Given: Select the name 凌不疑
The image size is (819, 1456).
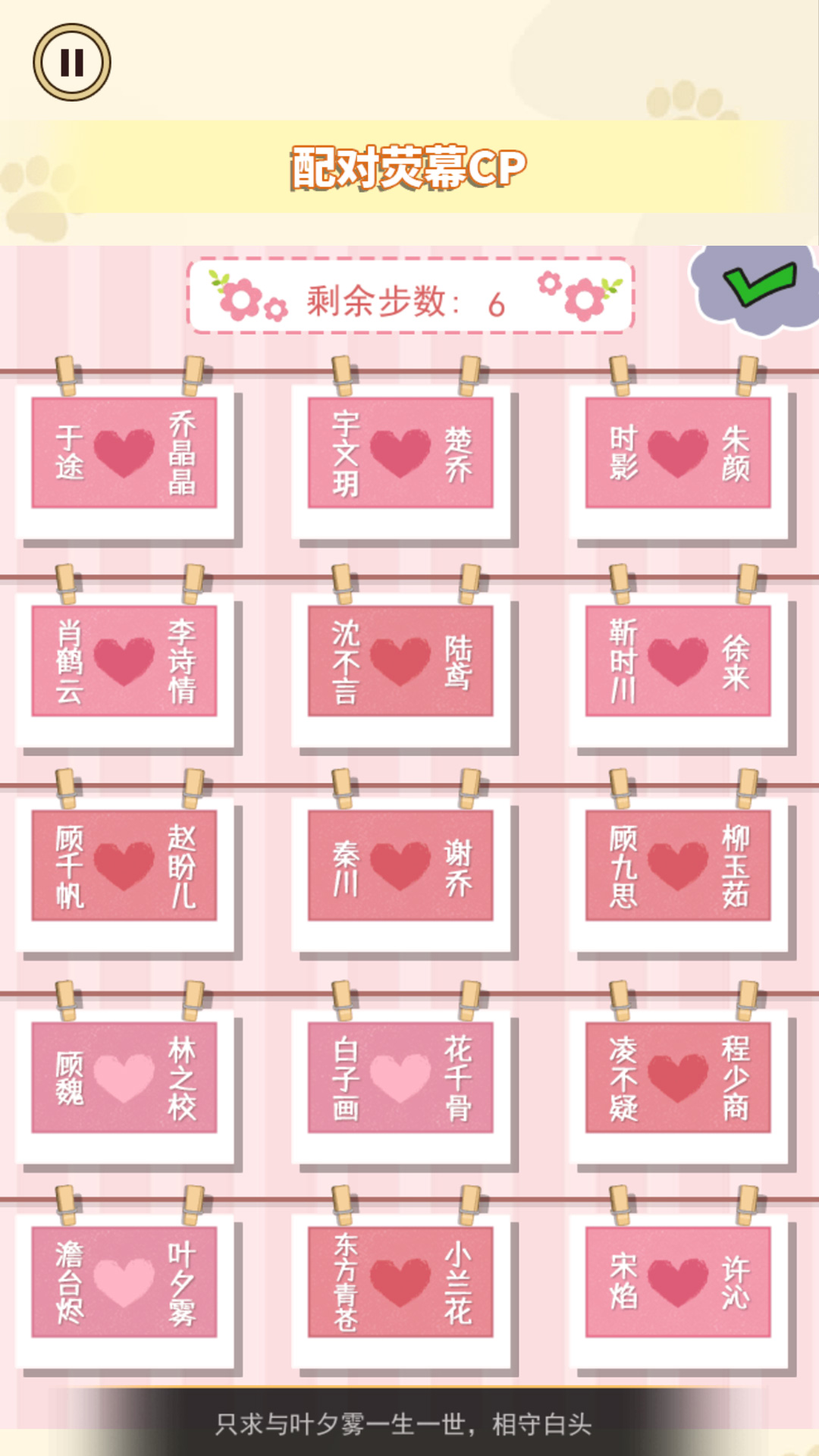Looking at the screenshot, I should (623, 1078).
